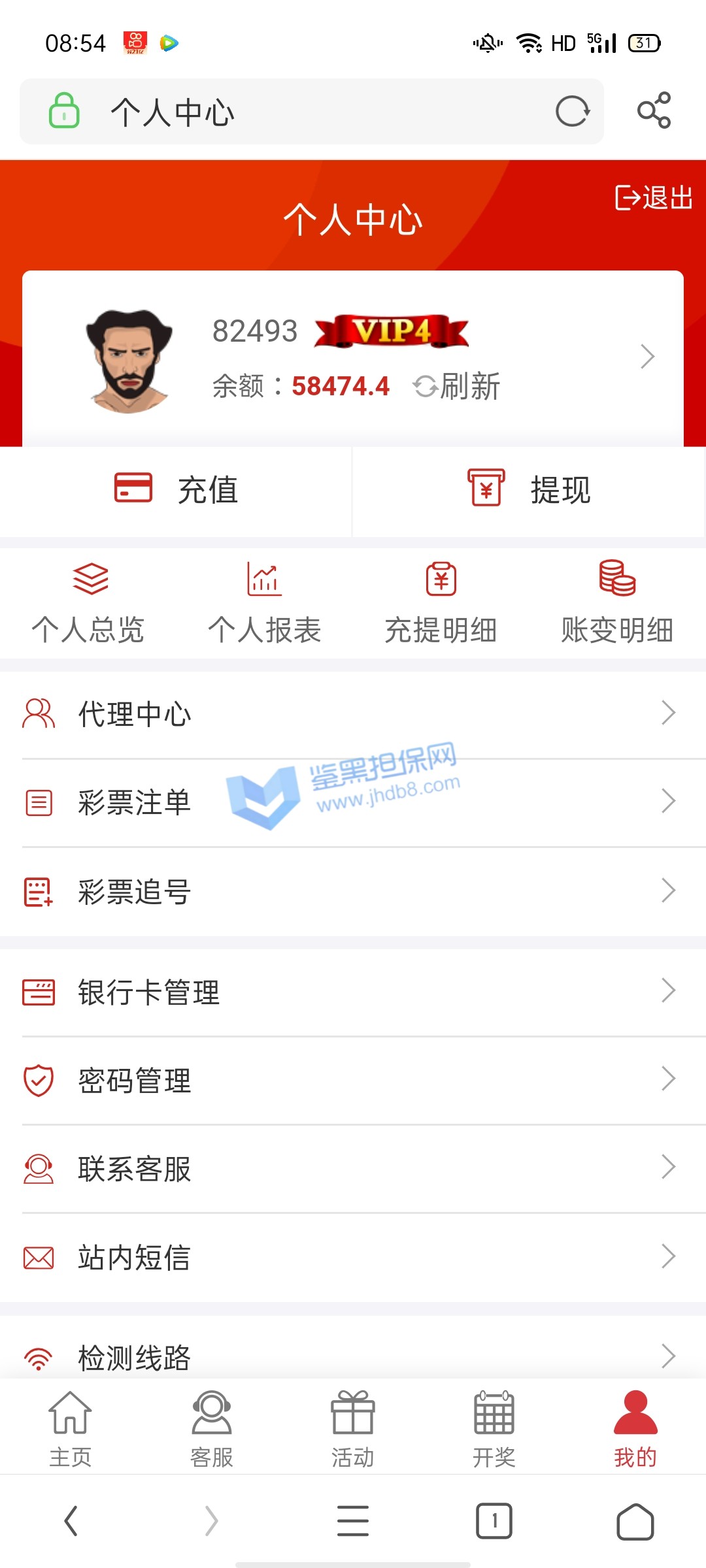Reload the page with the refresh icon
The width and height of the screenshot is (706, 1568).
coord(573,111)
